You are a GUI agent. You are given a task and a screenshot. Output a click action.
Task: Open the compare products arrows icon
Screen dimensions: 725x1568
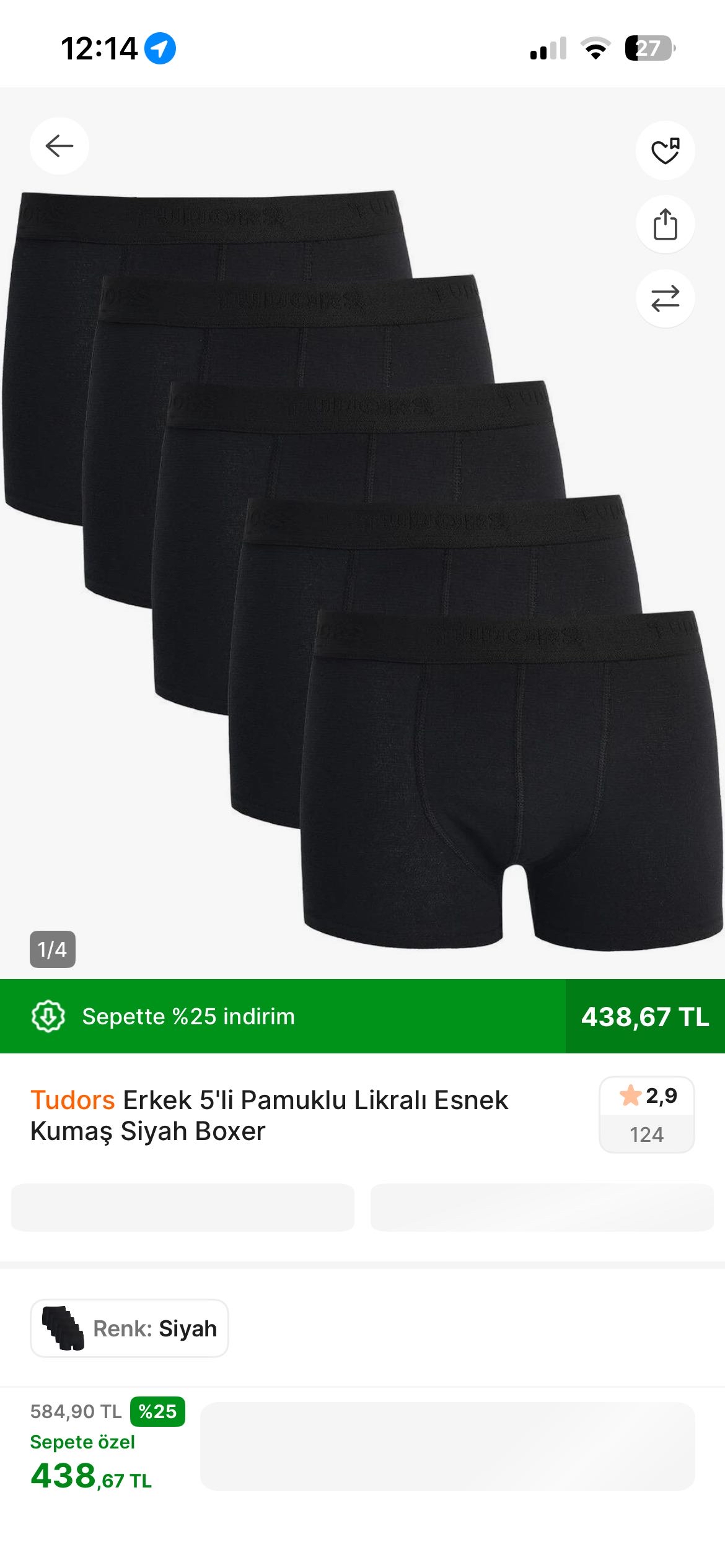click(x=665, y=298)
